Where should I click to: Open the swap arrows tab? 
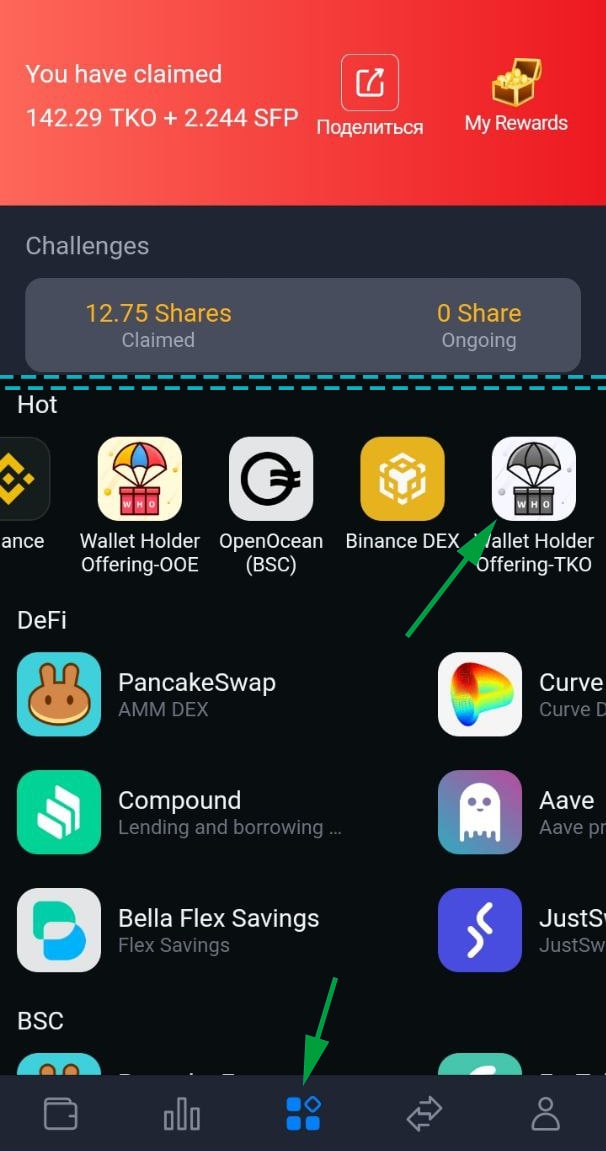(424, 1113)
